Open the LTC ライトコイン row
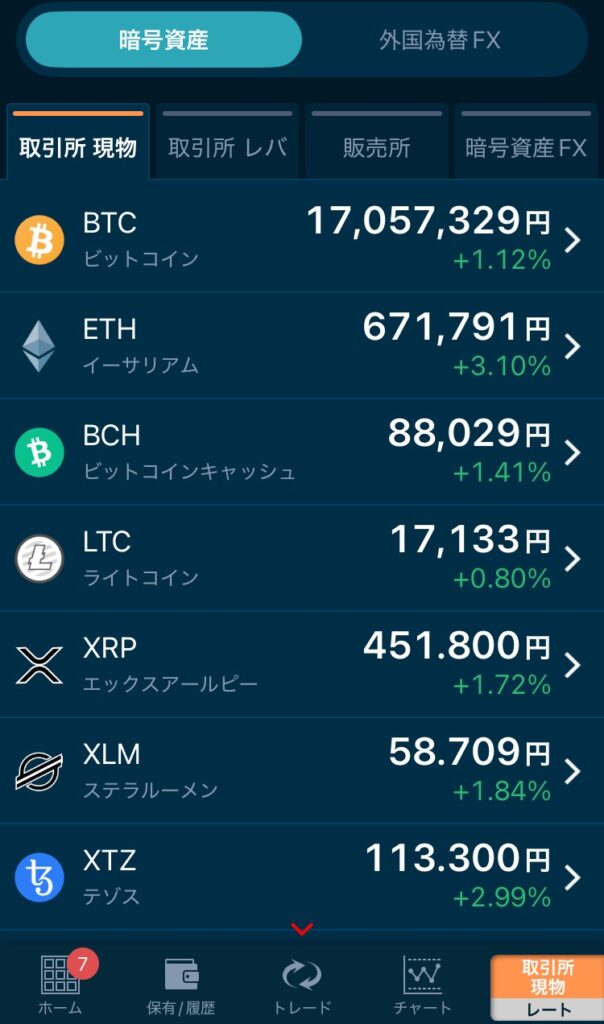Screen dimensions: 604x1024 pos(302,558)
